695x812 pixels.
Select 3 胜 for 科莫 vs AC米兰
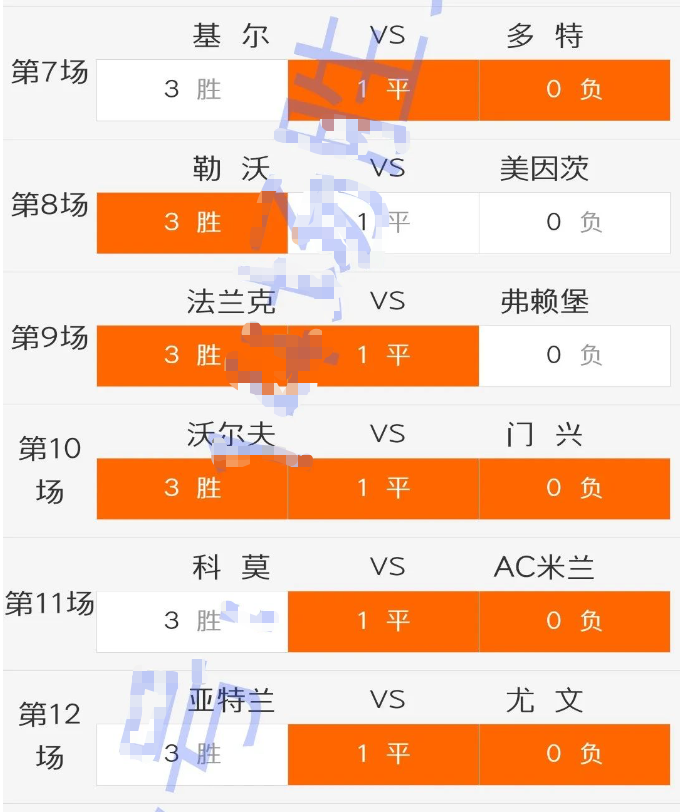pos(192,621)
